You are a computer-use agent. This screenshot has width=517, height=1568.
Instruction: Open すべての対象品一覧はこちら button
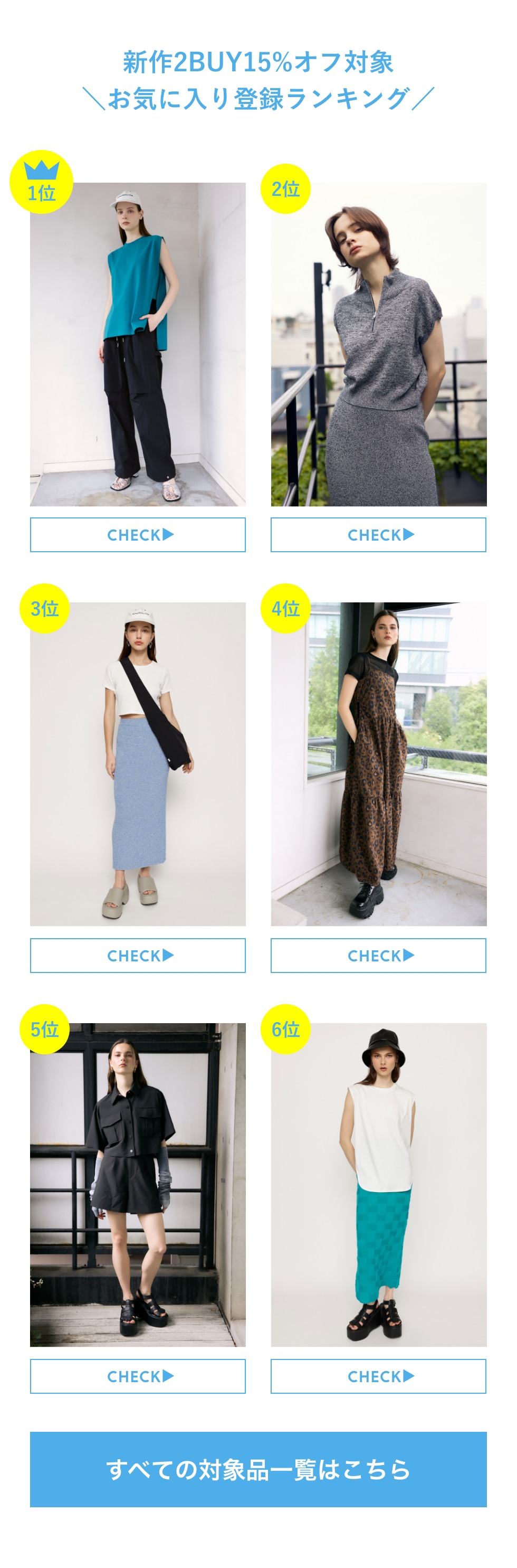[x=258, y=1469]
